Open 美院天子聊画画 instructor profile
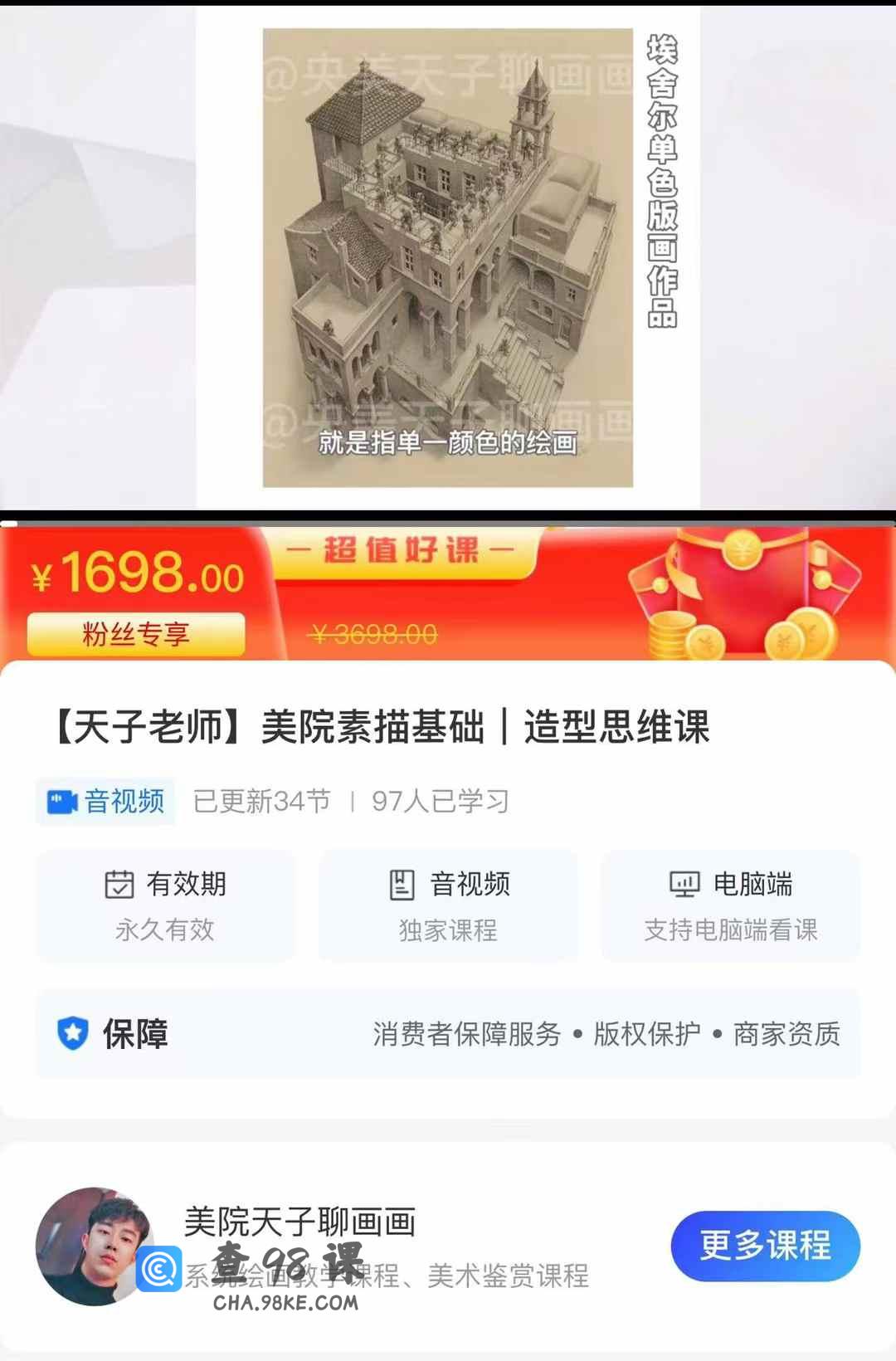Viewport: 896px width, 1361px height. 299,1222
